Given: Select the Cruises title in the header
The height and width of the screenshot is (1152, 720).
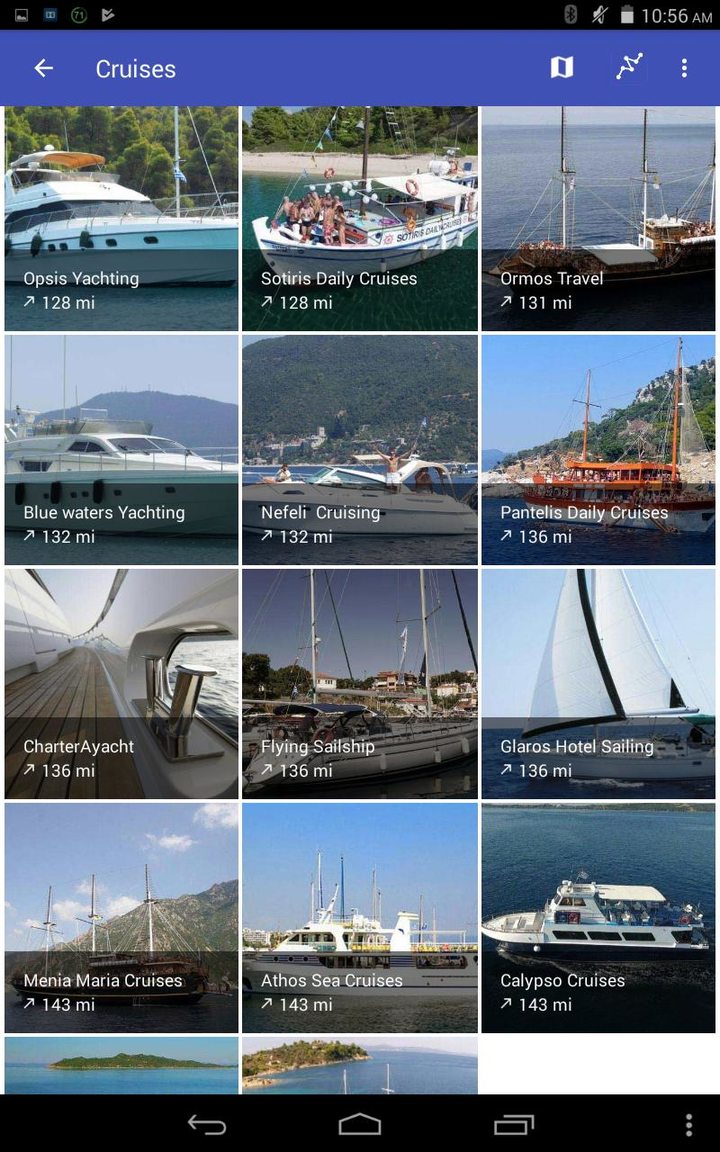Looking at the screenshot, I should coord(134,68).
